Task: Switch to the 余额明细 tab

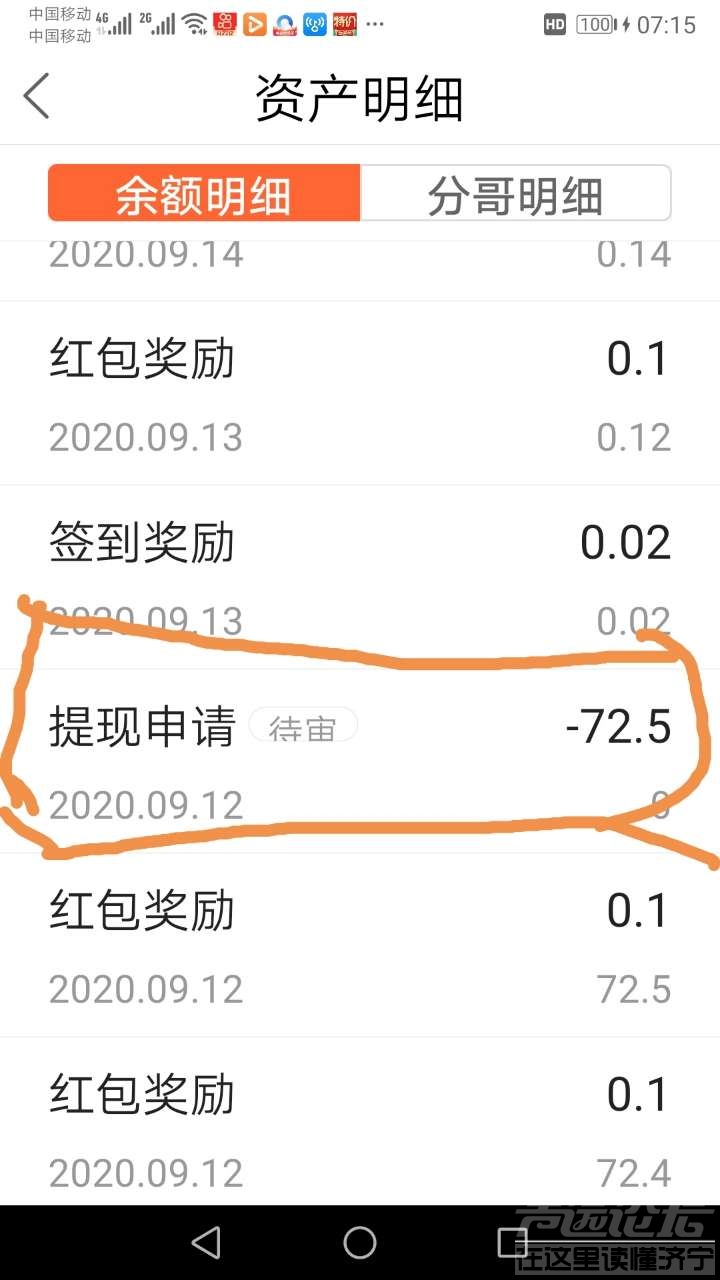Action: (x=204, y=194)
